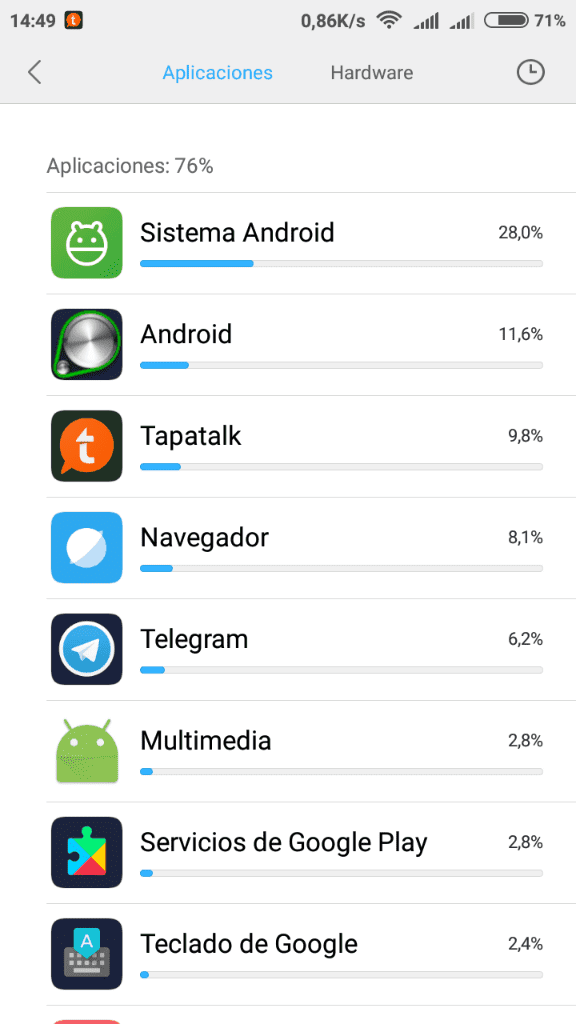576x1024 pixels.
Task: Go back using the arrow icon
Action: coord(35,72)
